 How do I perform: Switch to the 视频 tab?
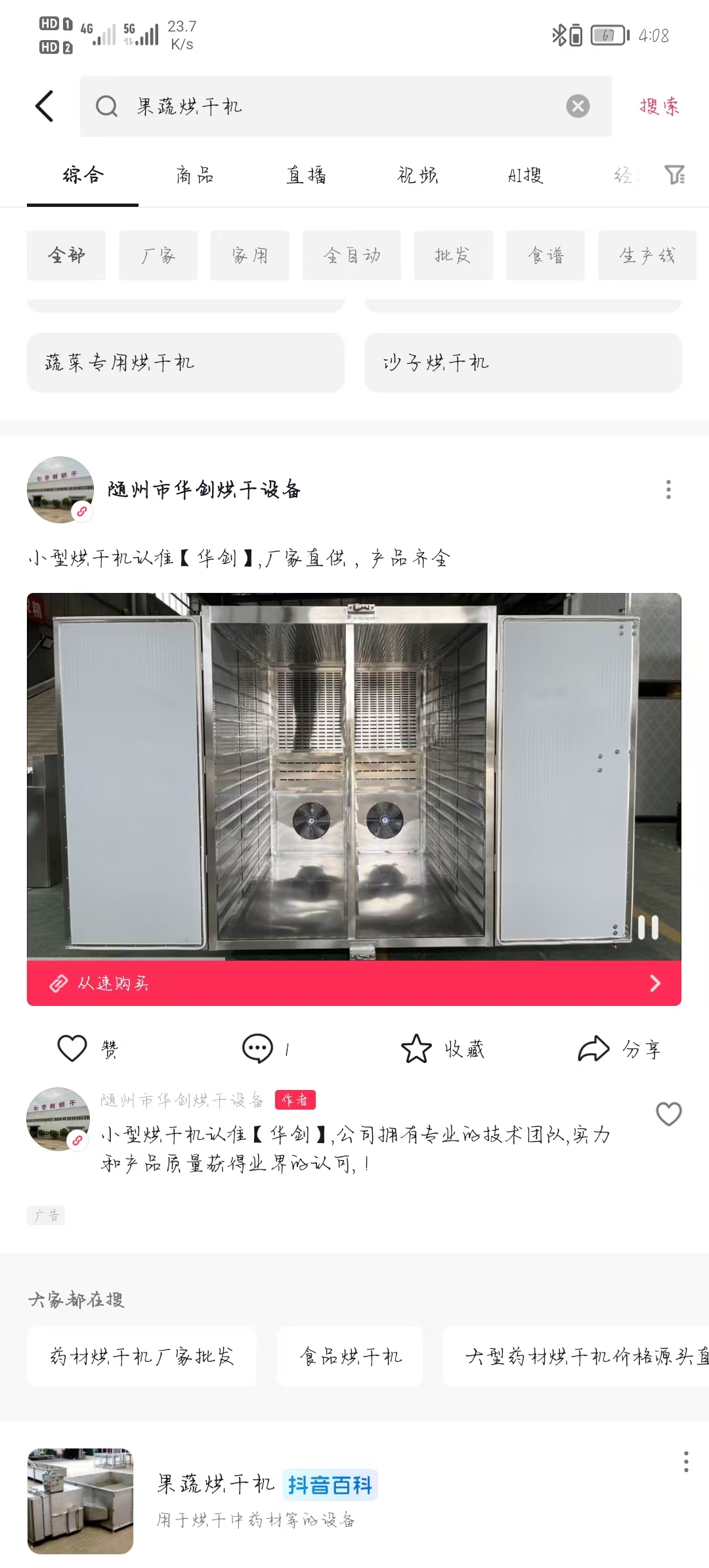tap(418, 175)
